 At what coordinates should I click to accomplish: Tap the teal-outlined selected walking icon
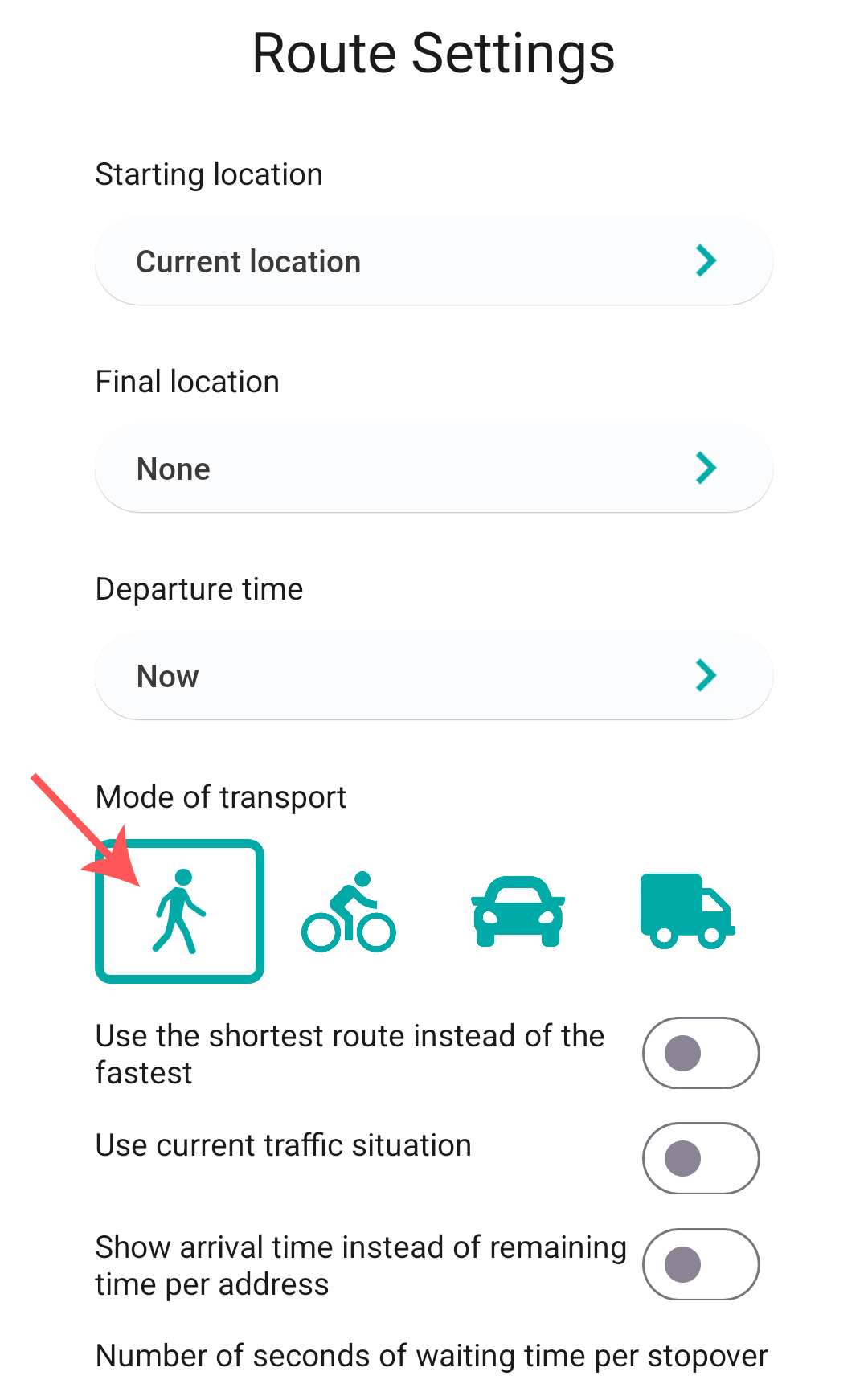(179, 912)
